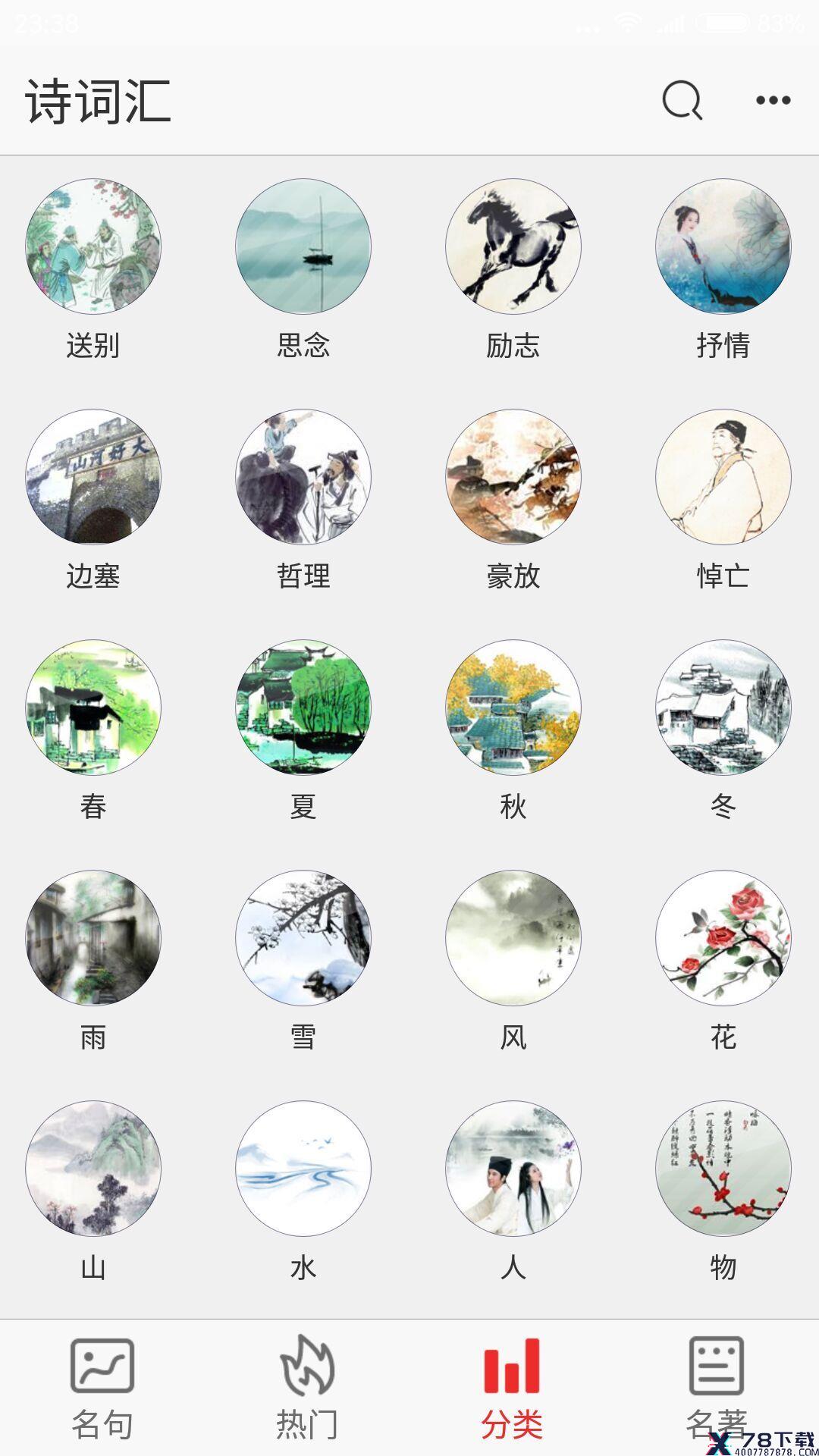The width and height of the screenshot is (819, 1456).
Task: Open the 送别 poetry category
Action: tap(93, 269)
